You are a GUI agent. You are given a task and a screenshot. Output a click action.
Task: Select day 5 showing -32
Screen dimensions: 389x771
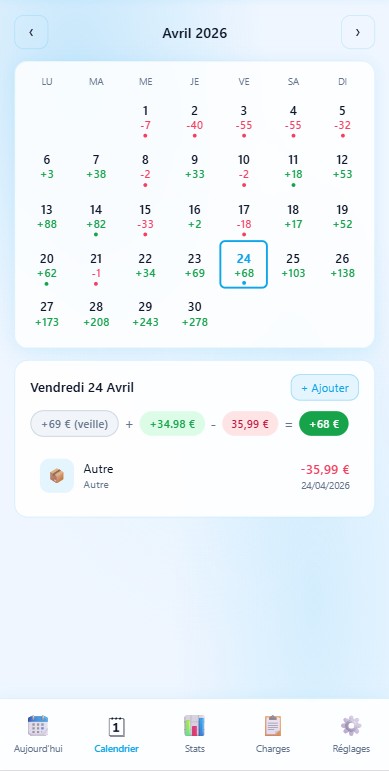tap(342, 121)
